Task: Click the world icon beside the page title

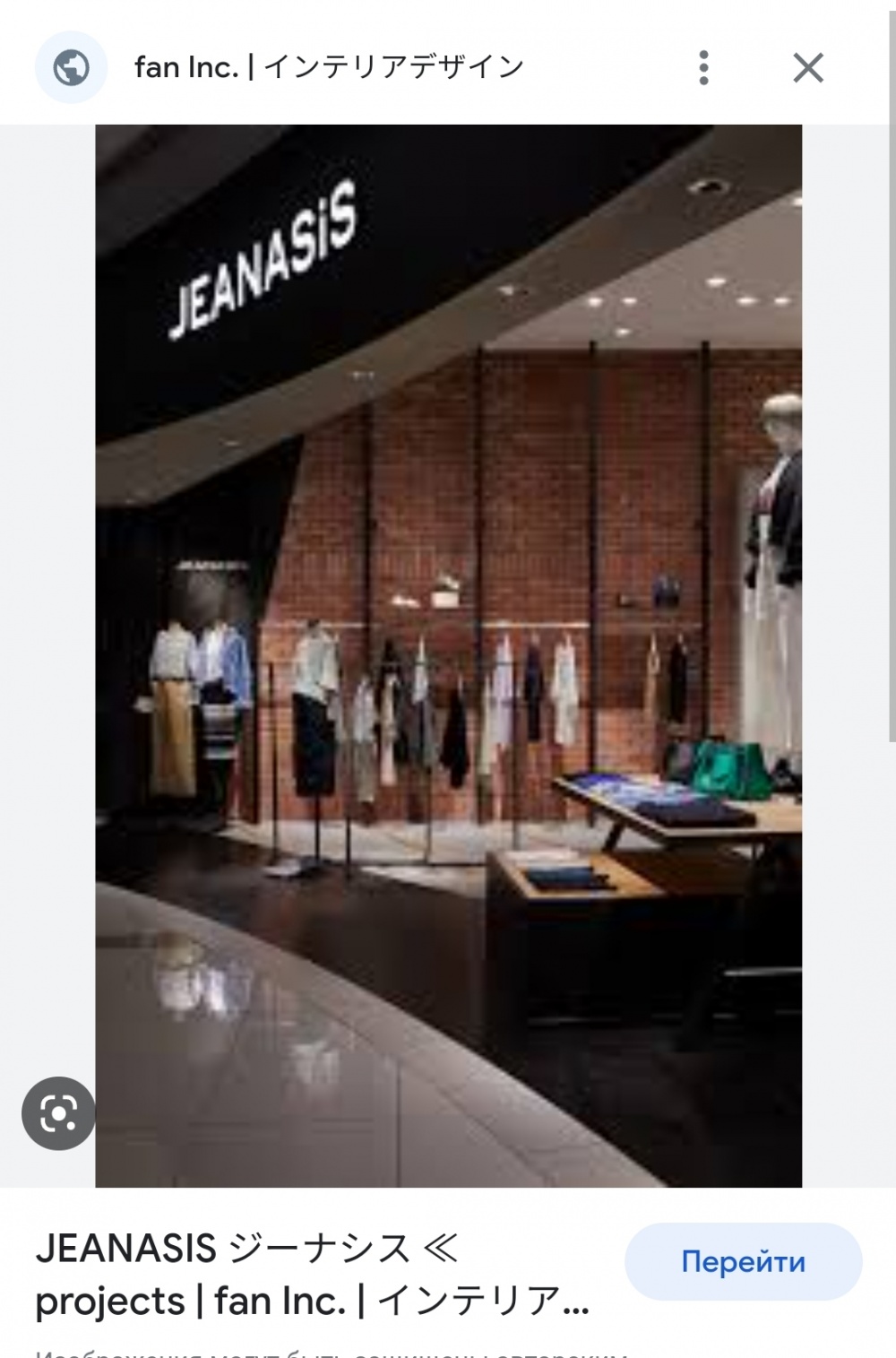Action: tap(71, 68)
